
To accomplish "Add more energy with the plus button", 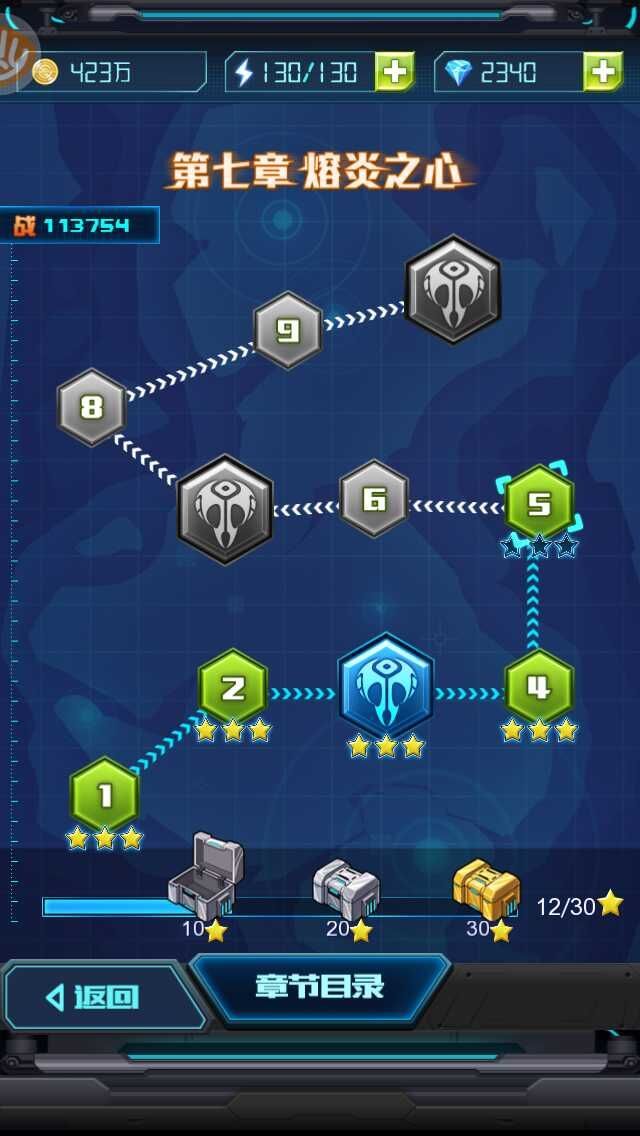I will coord(394,71).
